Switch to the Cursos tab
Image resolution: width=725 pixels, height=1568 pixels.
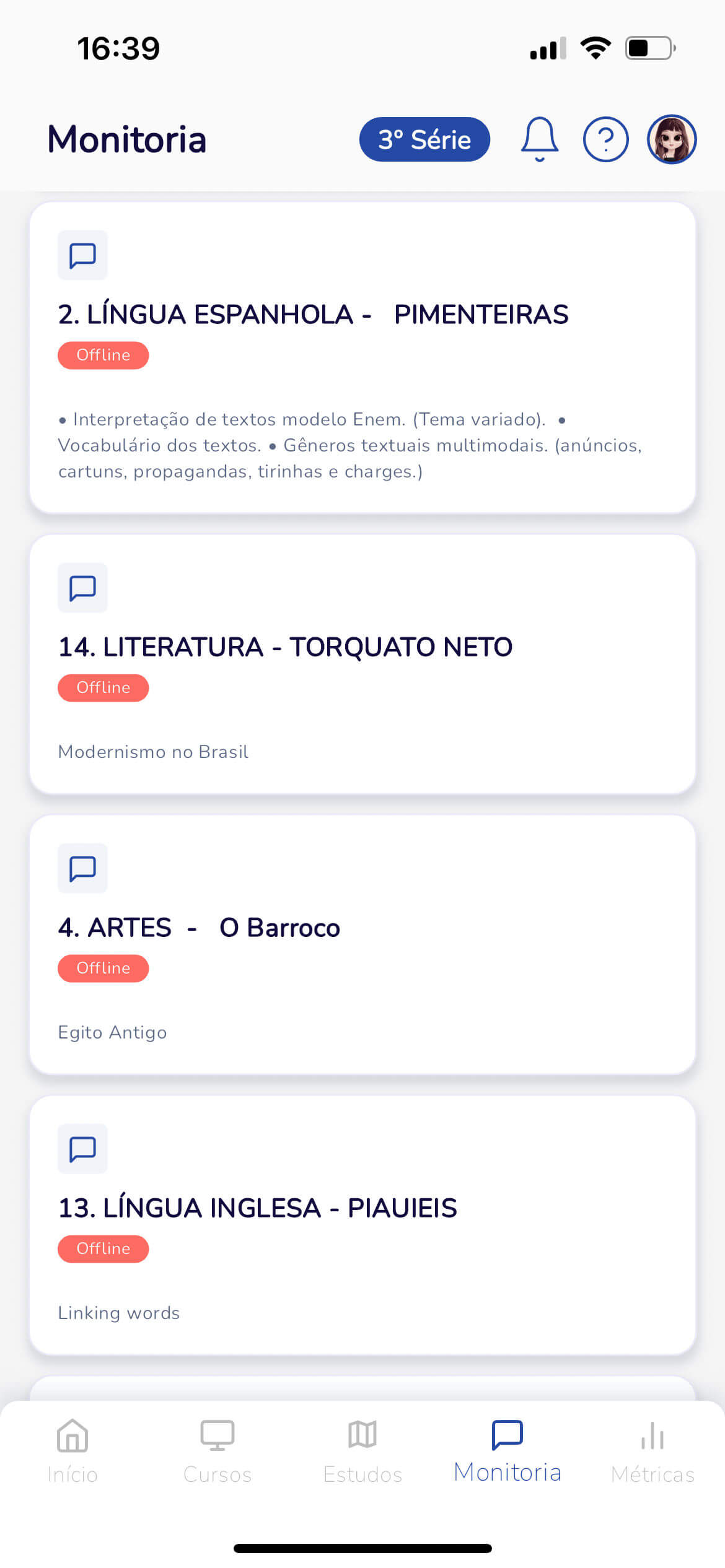click(217, 1452)
